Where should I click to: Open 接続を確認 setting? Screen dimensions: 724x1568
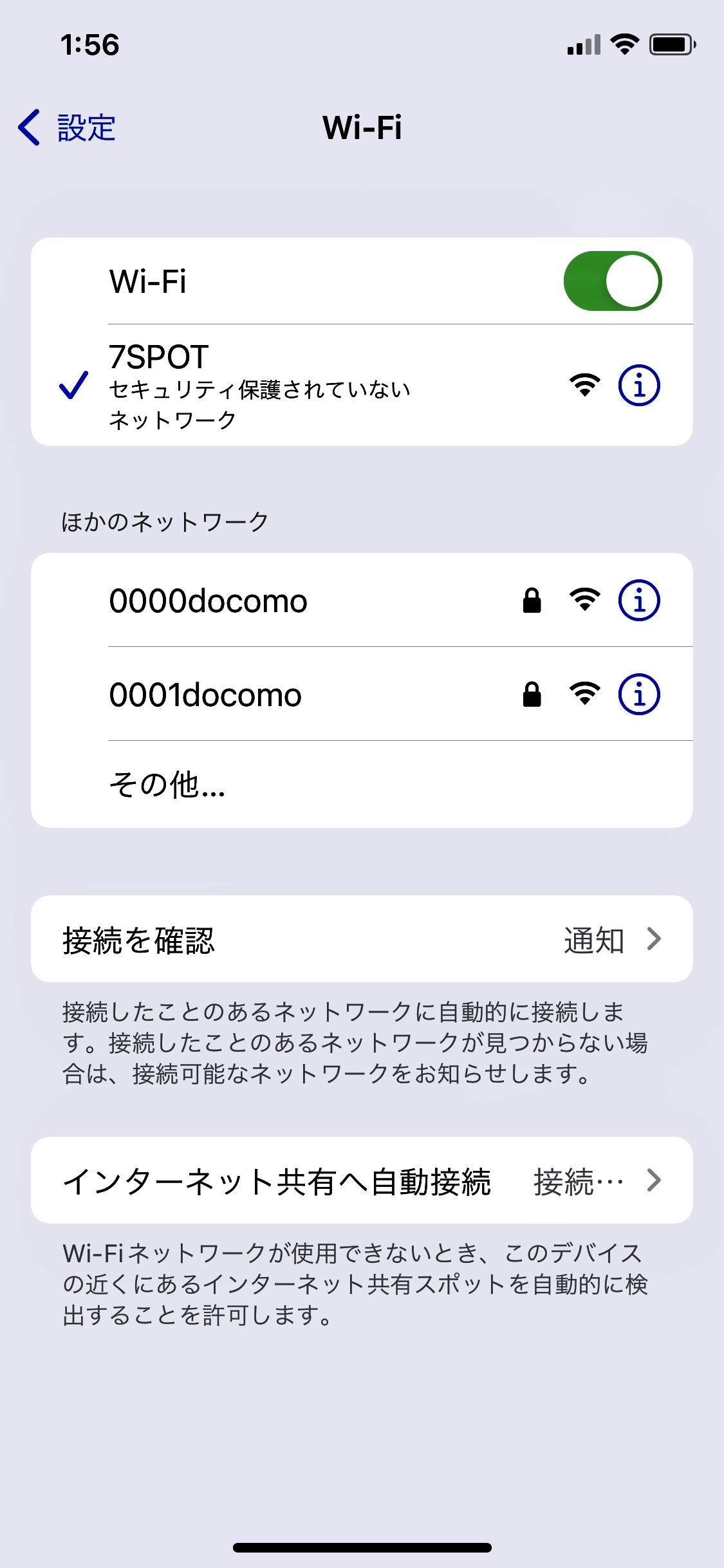[362, 939]
